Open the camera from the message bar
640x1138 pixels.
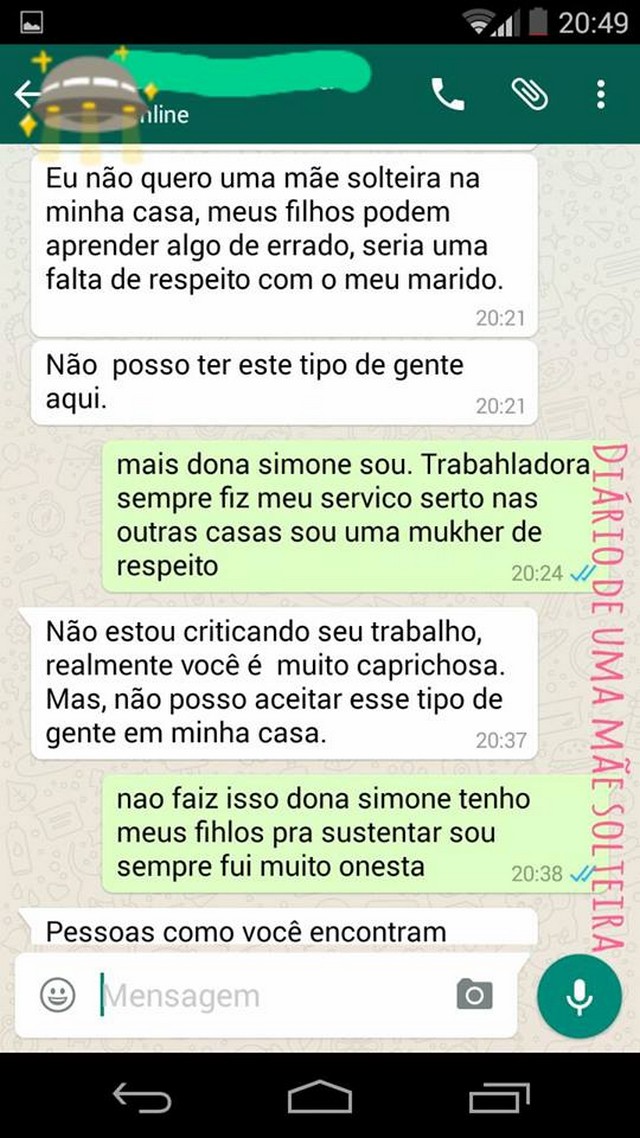tap(474, 994)
